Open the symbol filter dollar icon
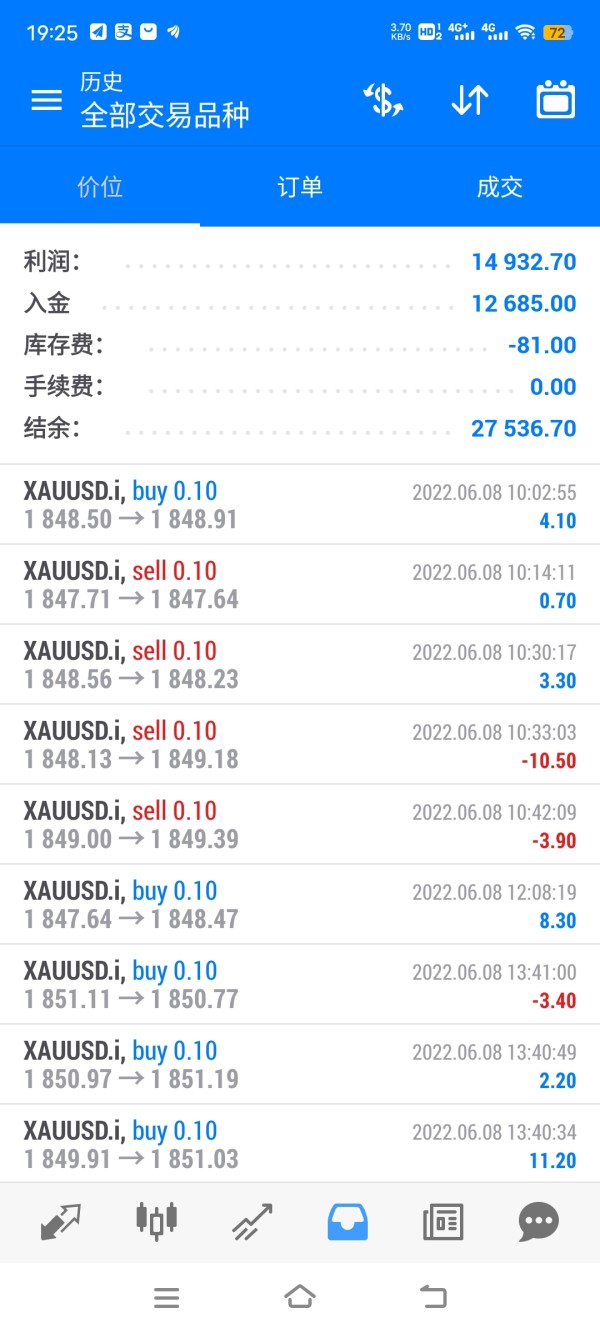The height and width of the screenshot is (1333, 600). 383,100
